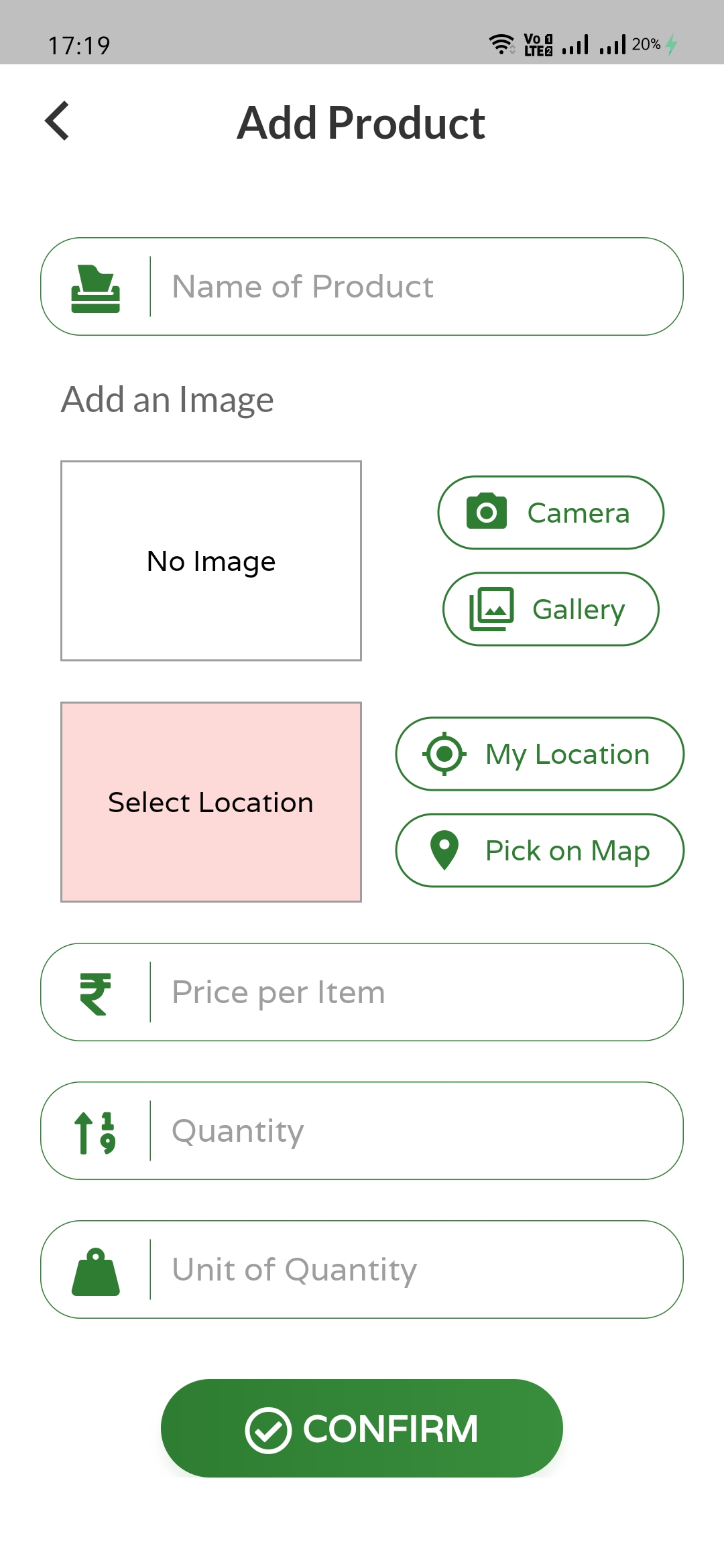
Task: Go back using the top-left arrow
Action: tap(58, 121)
